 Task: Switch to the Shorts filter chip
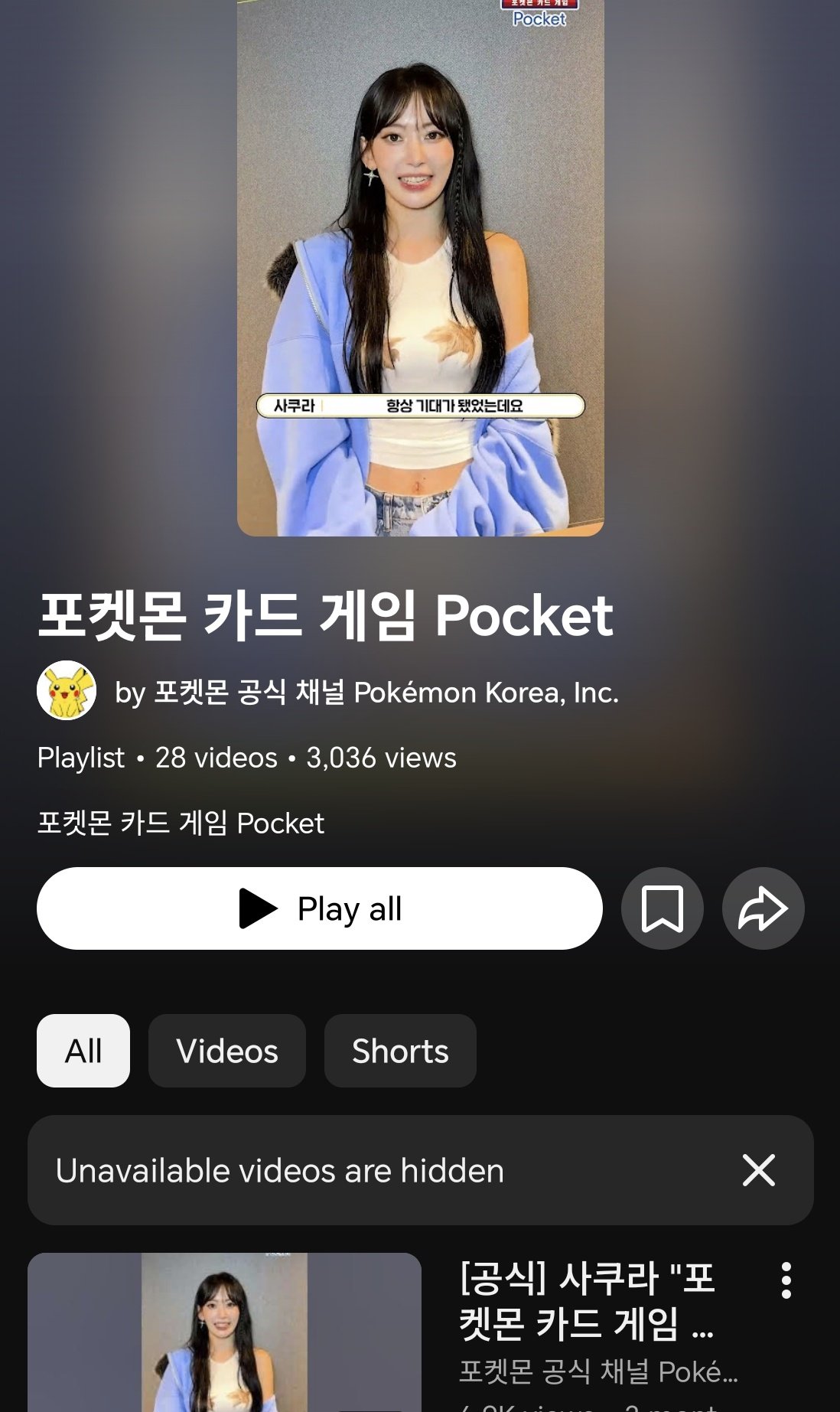tap(400, 1051)
